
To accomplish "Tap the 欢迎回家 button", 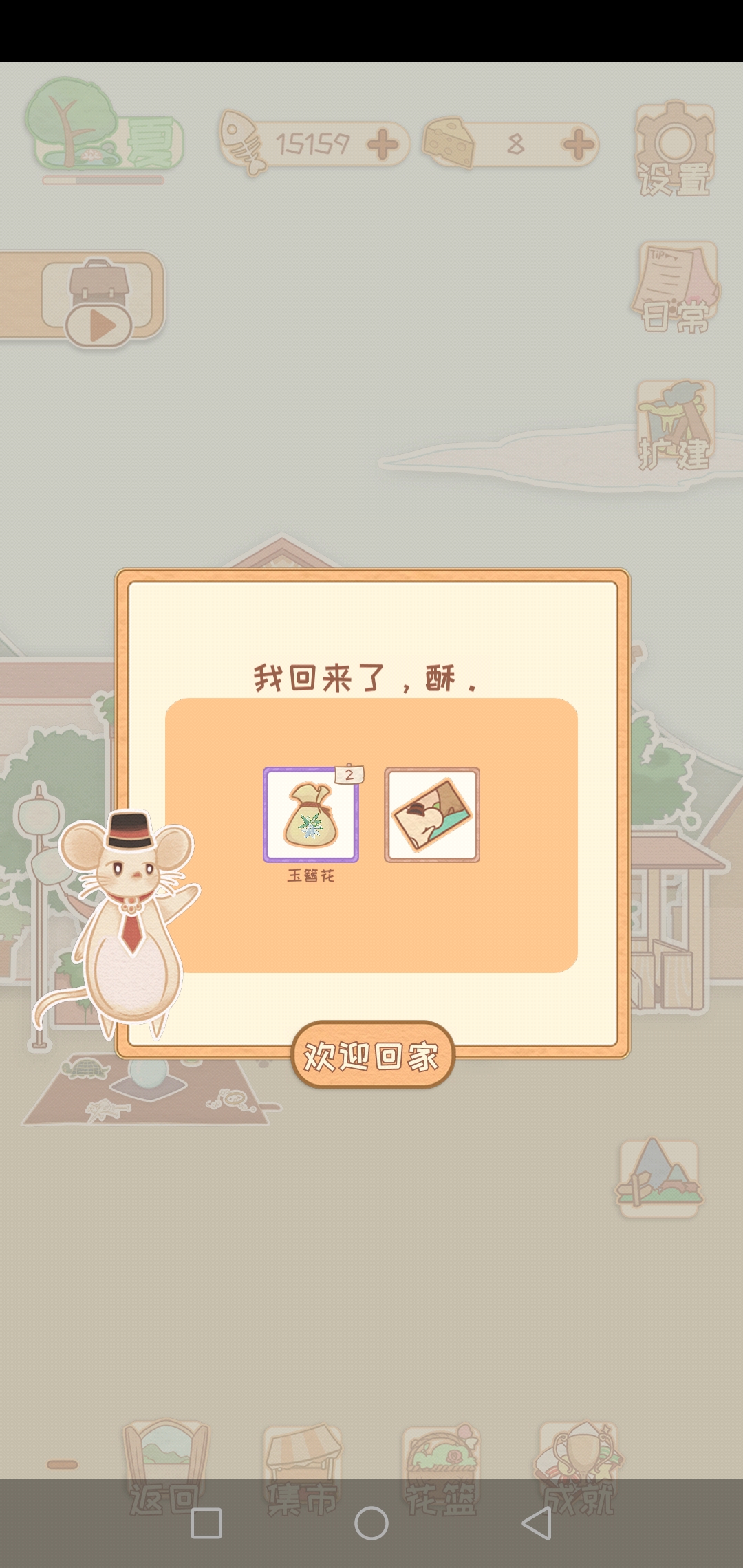I will tap(372, 1055).
